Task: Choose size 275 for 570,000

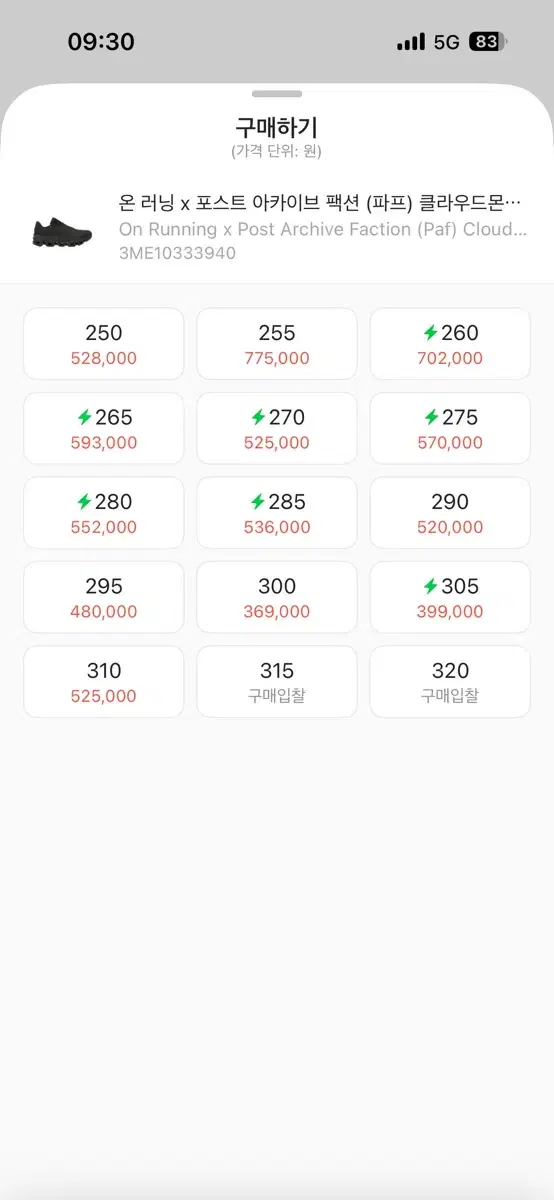Action: 450,428
